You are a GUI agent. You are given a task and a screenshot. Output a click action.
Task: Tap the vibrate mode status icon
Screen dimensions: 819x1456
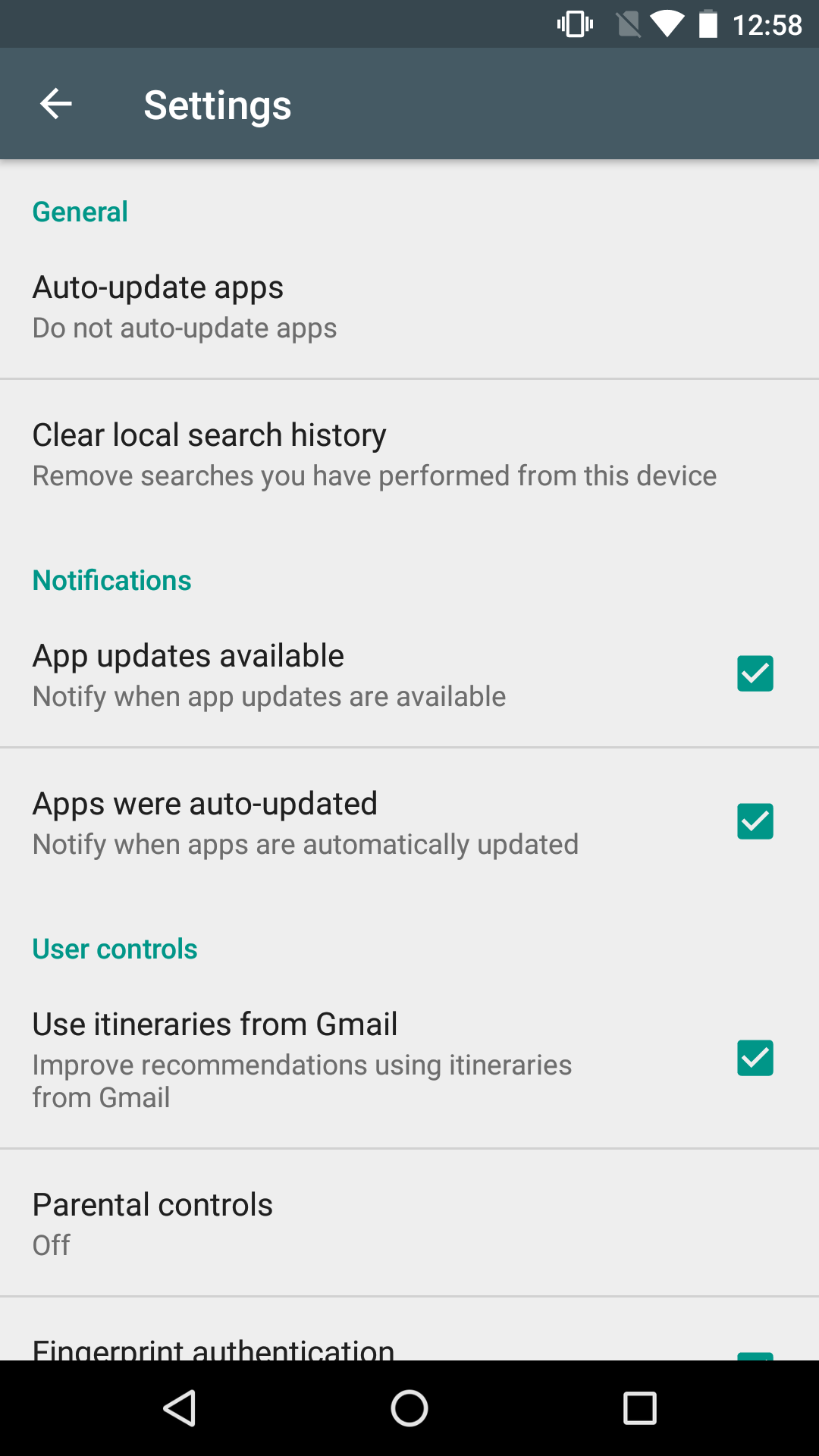point(573,24)
